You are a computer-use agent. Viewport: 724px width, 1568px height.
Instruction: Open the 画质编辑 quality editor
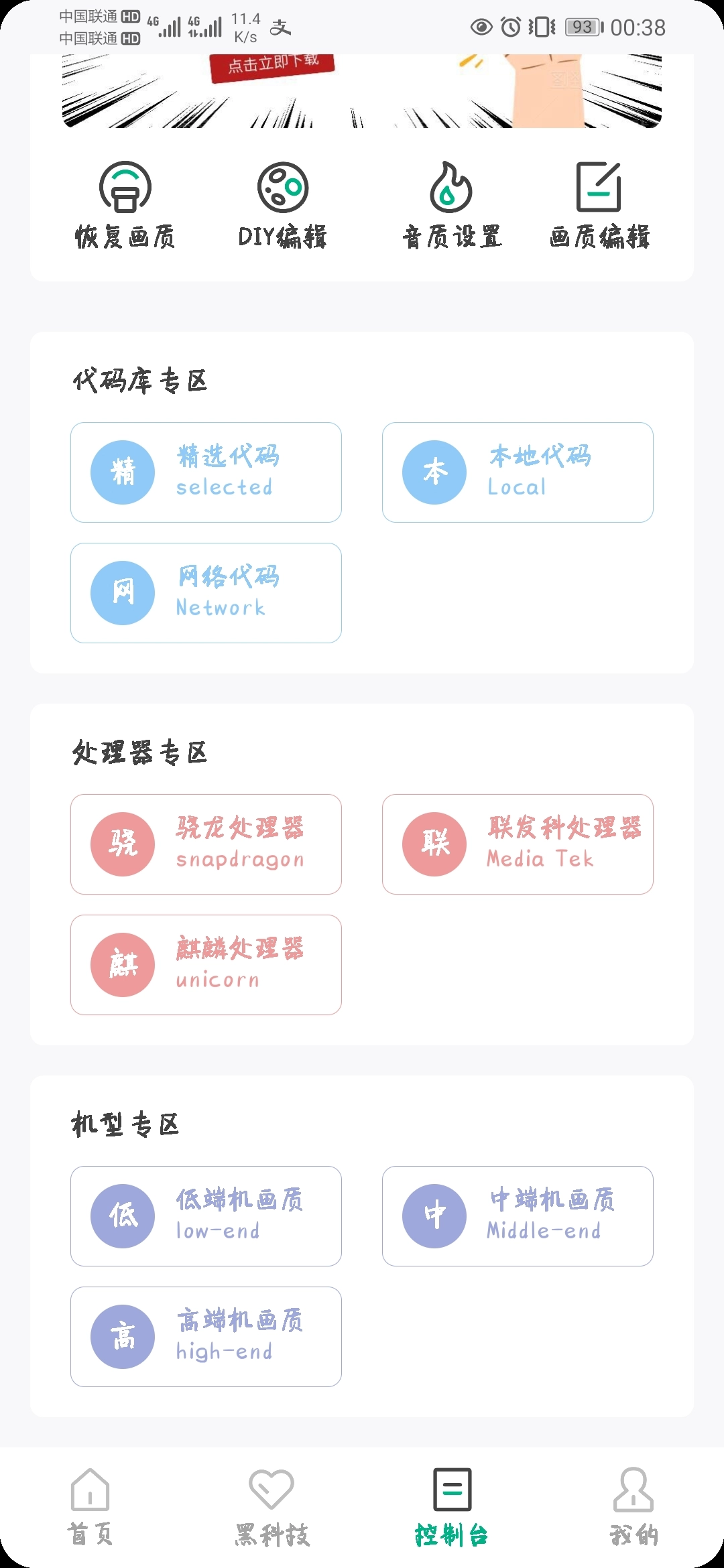coord(601,201)
